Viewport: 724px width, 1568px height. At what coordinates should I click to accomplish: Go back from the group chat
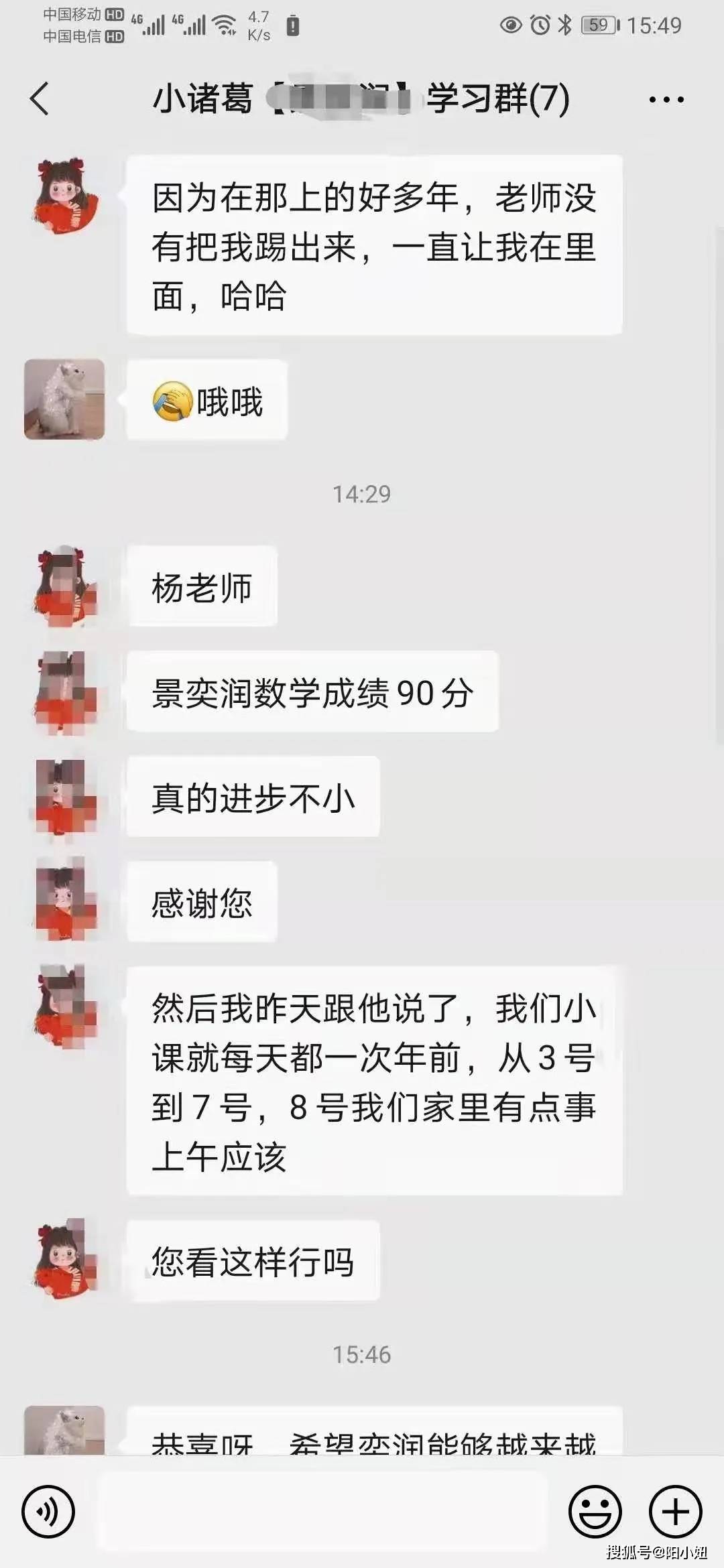(40, 99)
